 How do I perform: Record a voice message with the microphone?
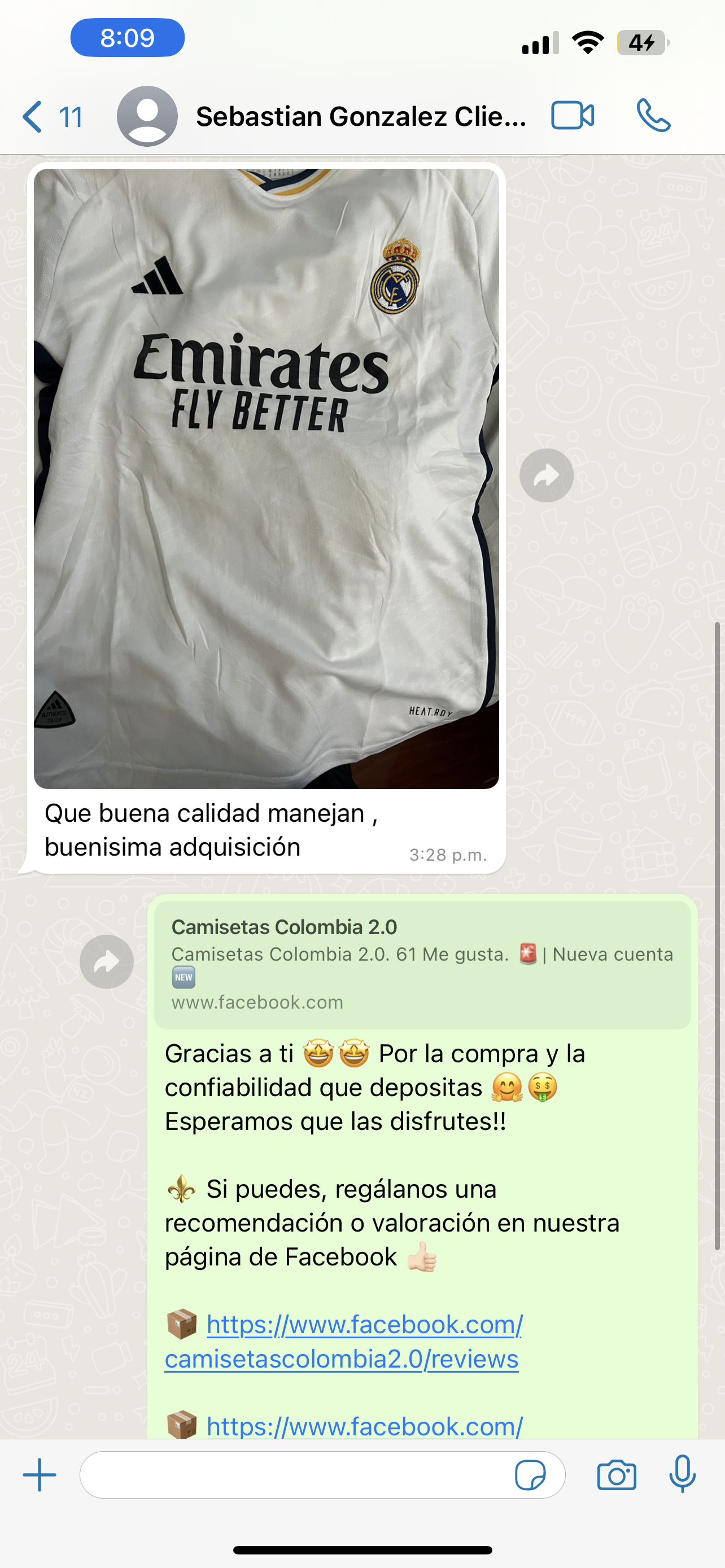[682, 1474]
